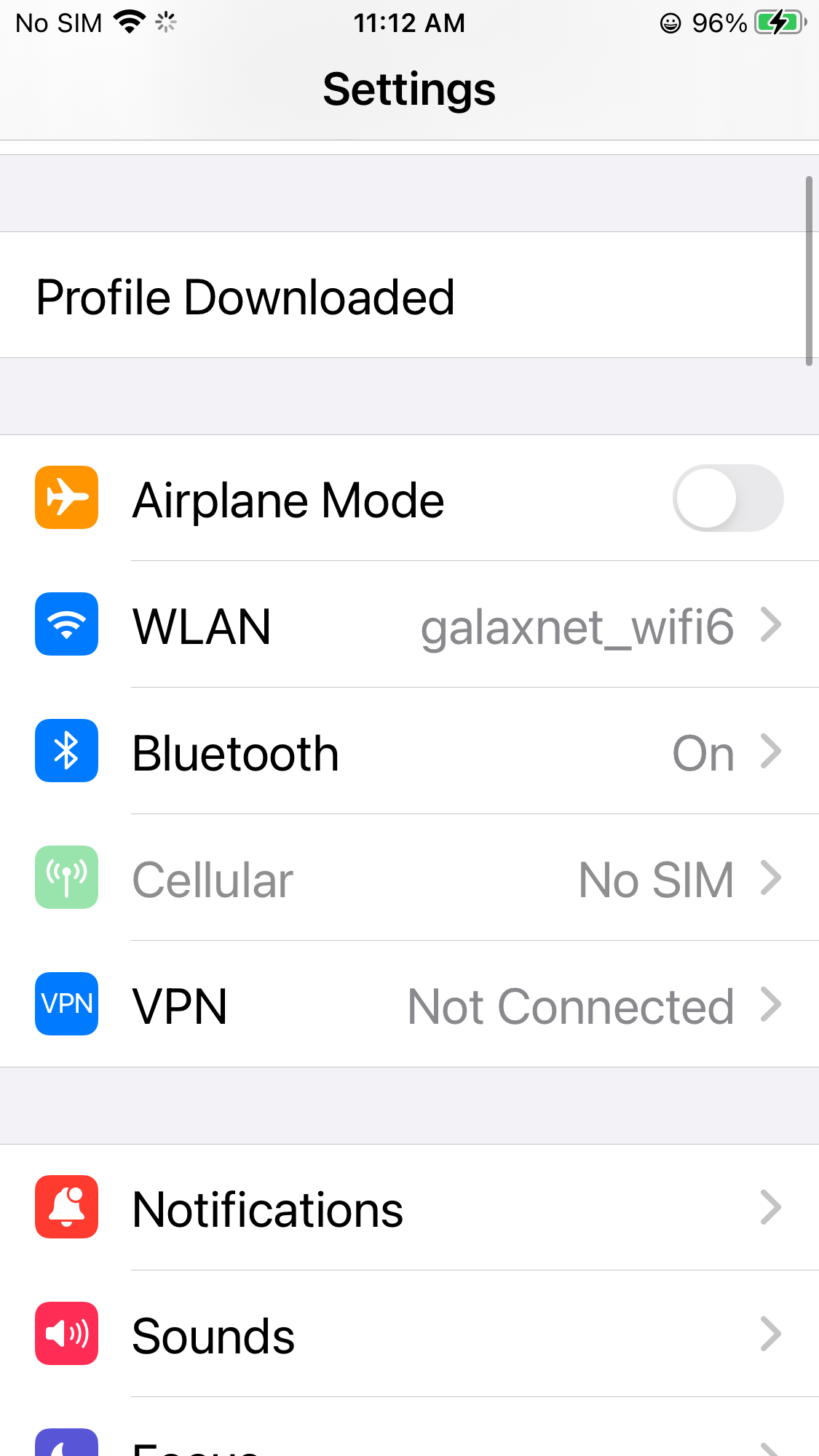
Task: Toggle the Airplane Mode switch
Action: pyautogui.click(x=727, y=498)
